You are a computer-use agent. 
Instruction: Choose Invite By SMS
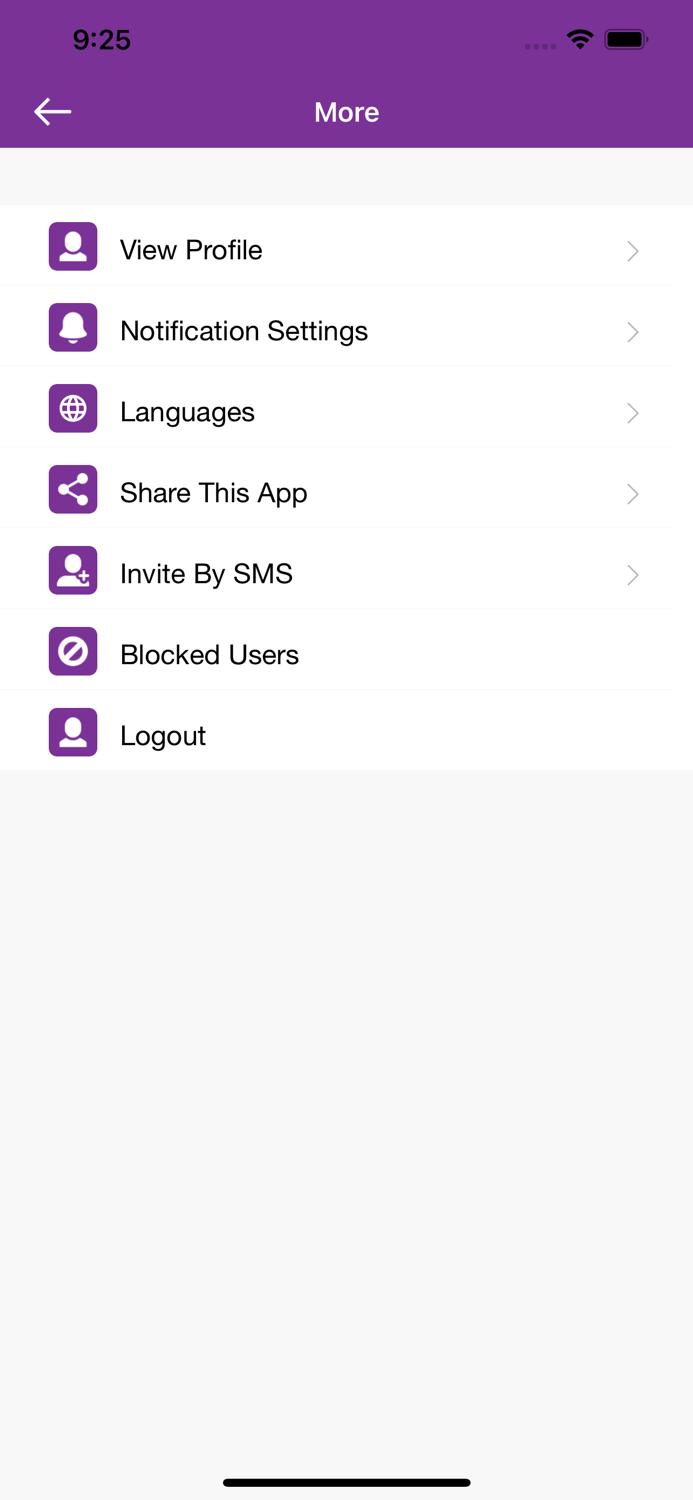(x=206, y=574)
